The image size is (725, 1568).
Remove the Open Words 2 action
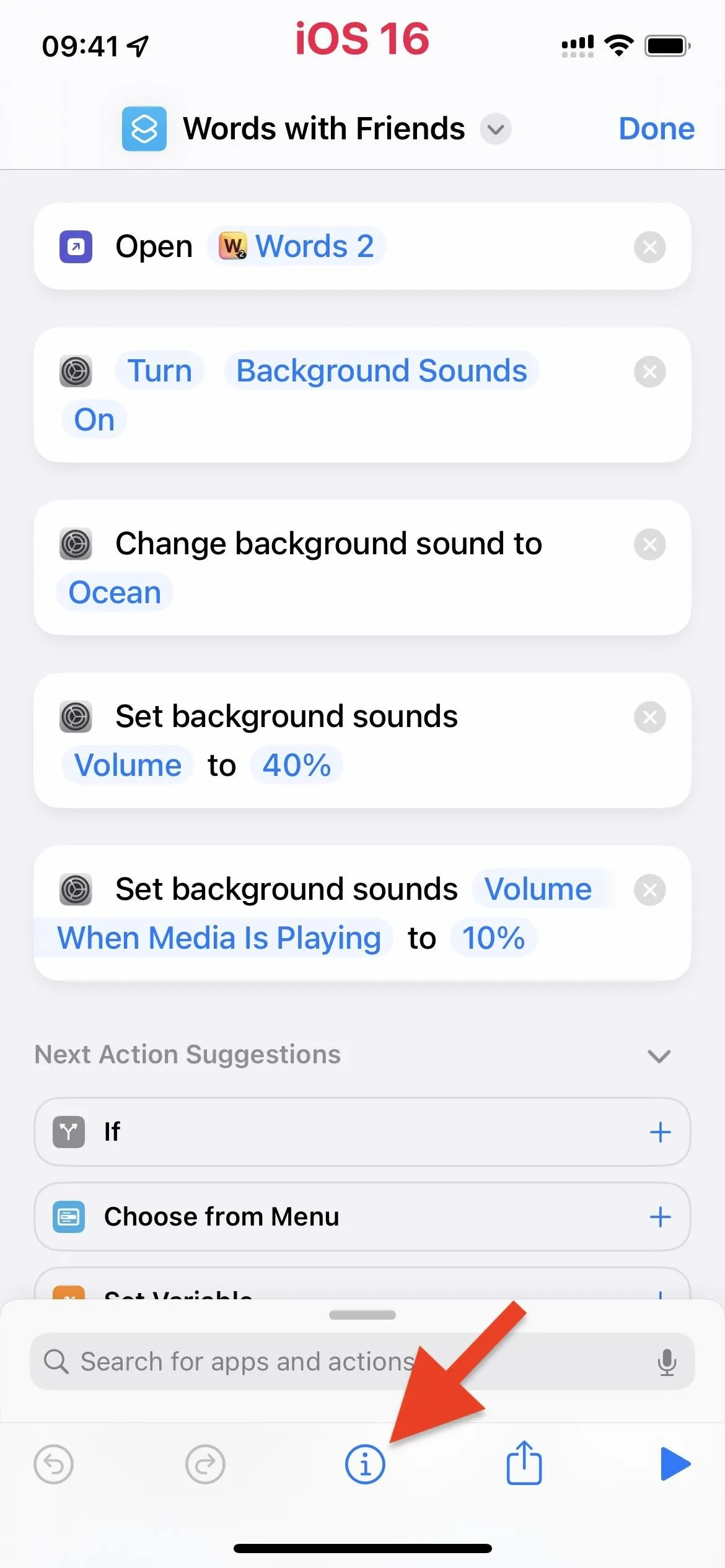pos(649,247)
